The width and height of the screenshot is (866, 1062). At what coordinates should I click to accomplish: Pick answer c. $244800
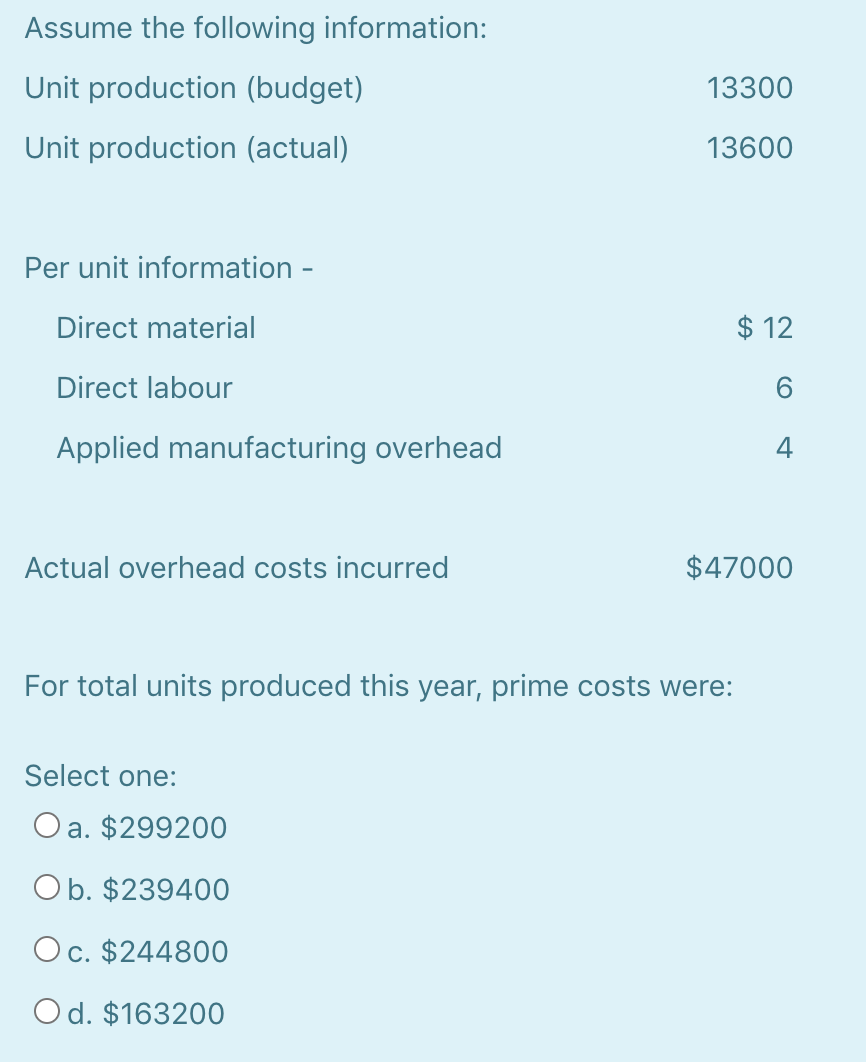pyautogui.click(x=46, y=950)
